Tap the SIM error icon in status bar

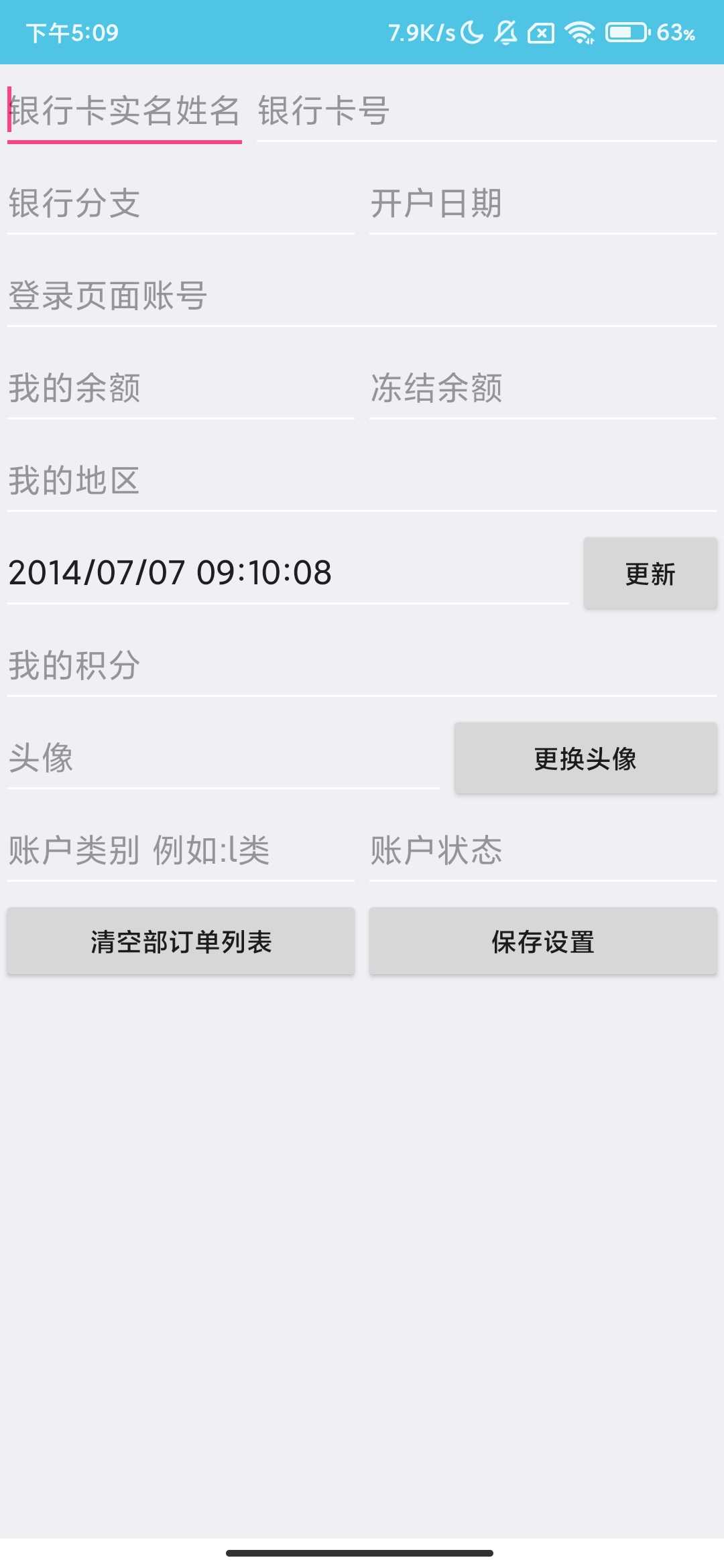pos(540,31)
